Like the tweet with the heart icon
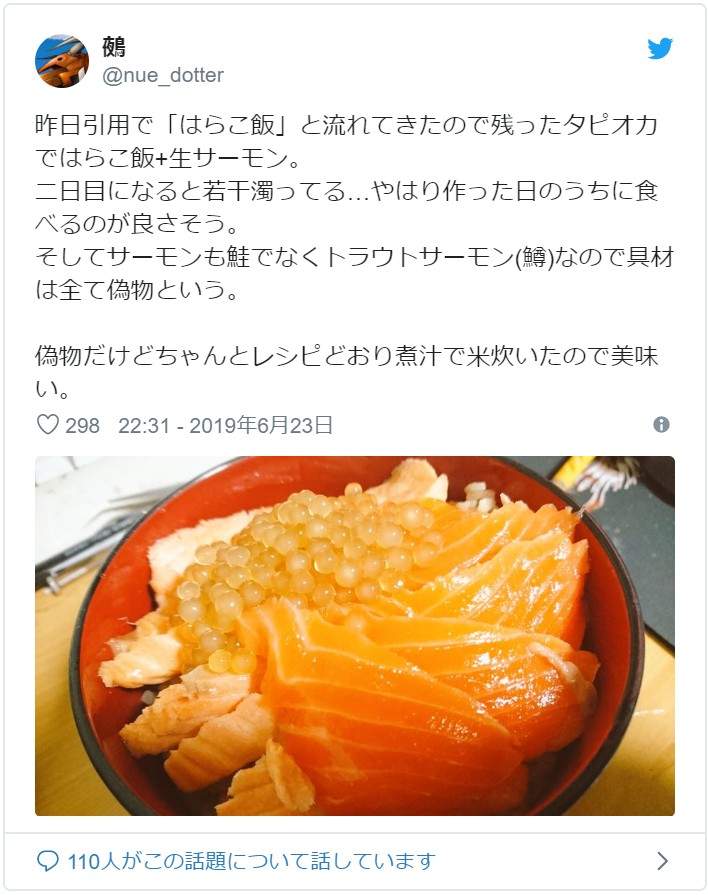 coord(48,425)
